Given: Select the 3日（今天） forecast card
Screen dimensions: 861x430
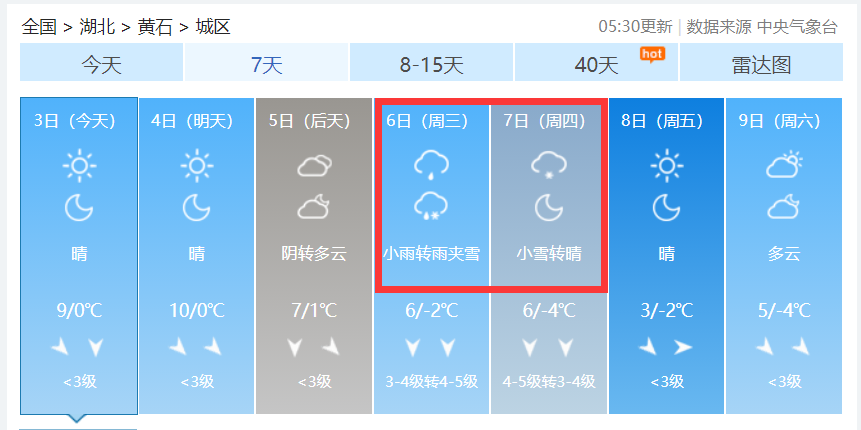Looking at the screenshot, I should (79, 255).
